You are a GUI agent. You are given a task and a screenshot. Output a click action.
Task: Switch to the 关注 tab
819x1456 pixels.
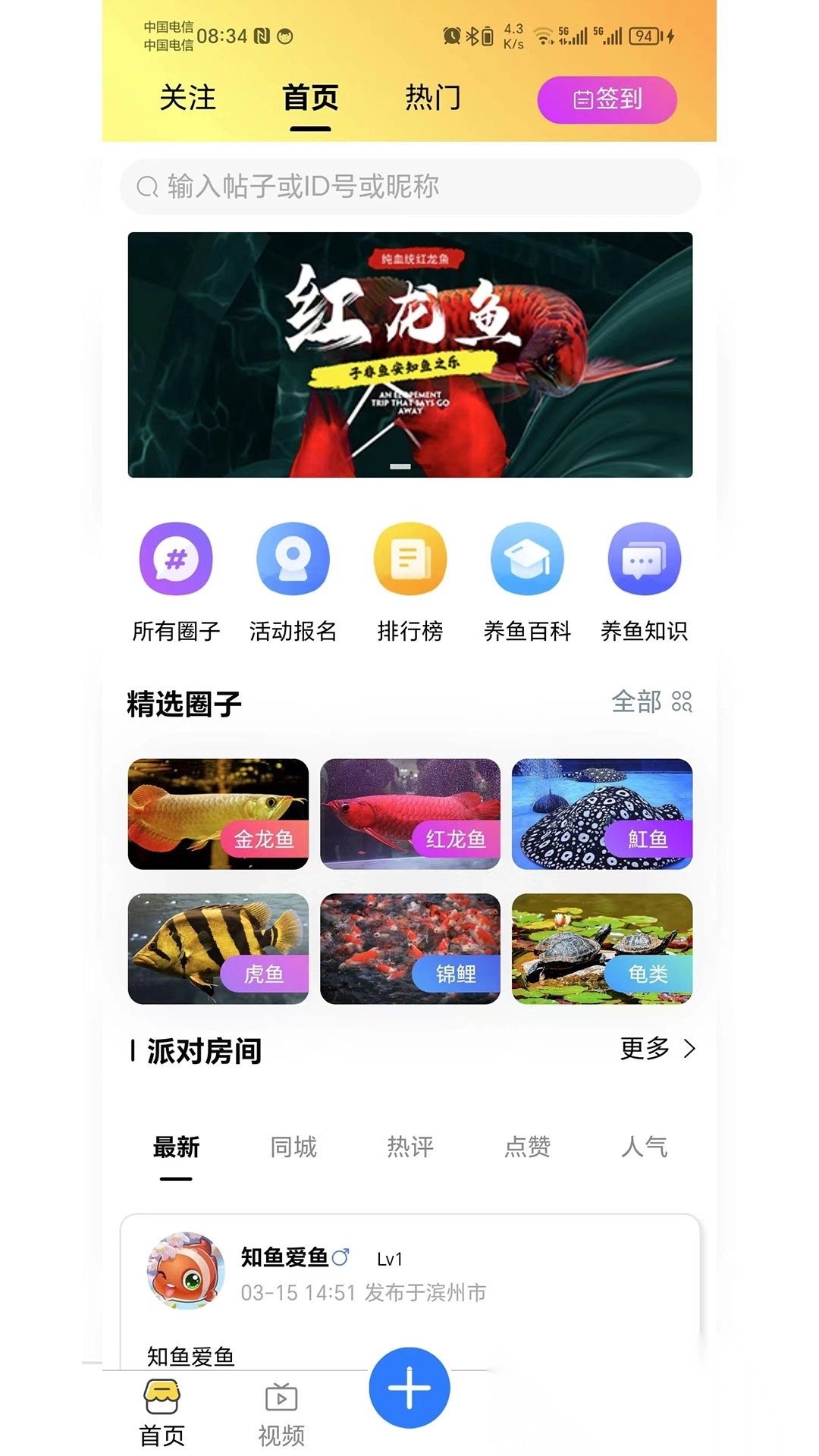tap(187, 99)
